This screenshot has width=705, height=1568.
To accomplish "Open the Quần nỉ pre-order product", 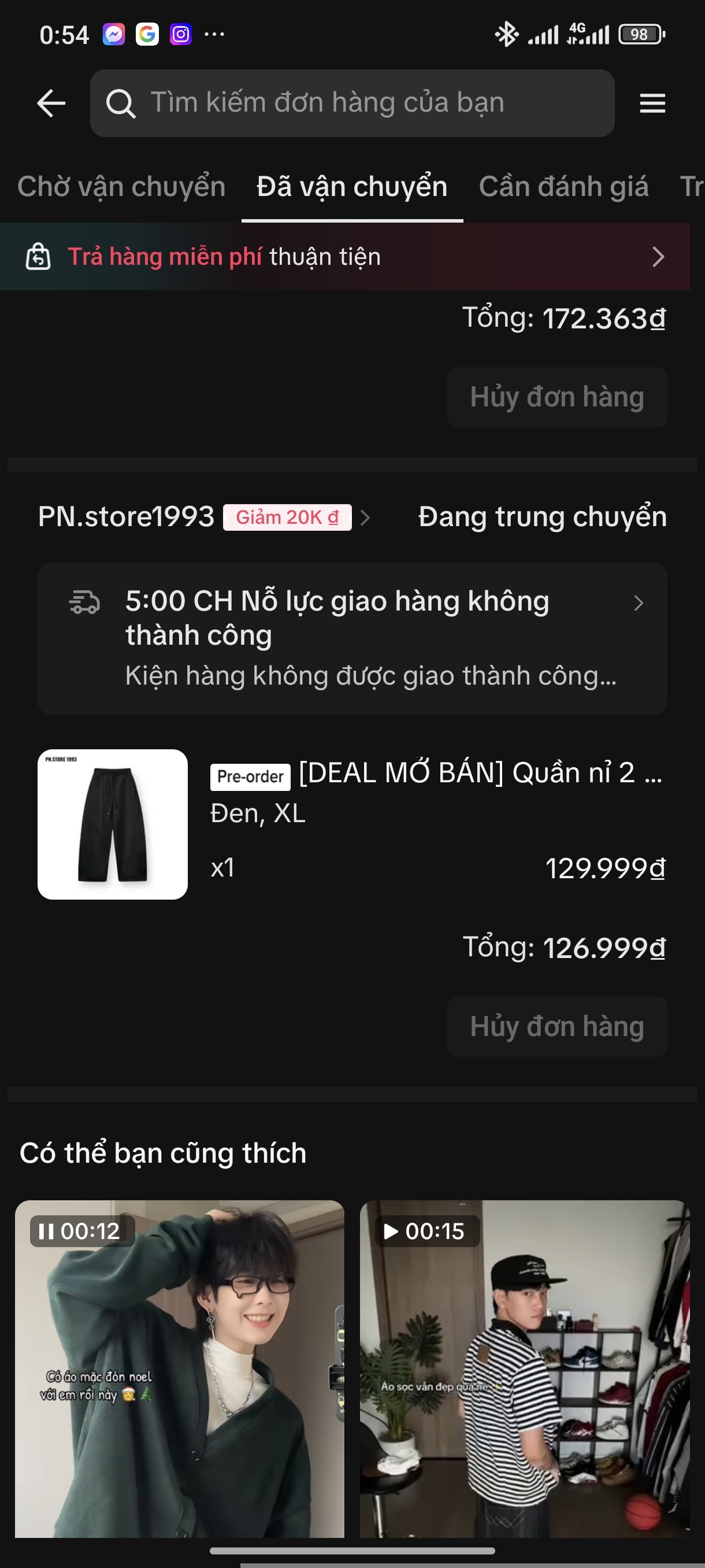I will point(351,823).
